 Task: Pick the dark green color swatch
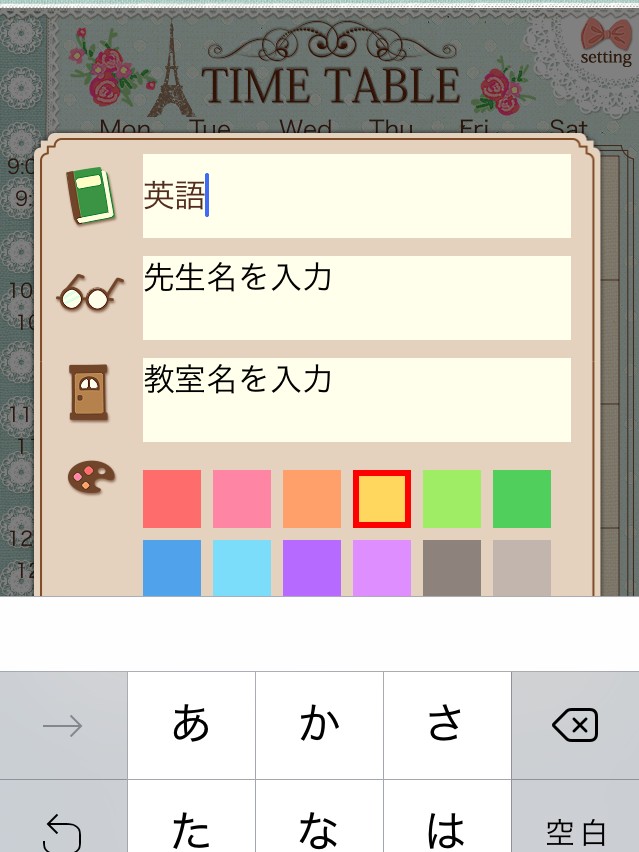click(x=522, y=499)
